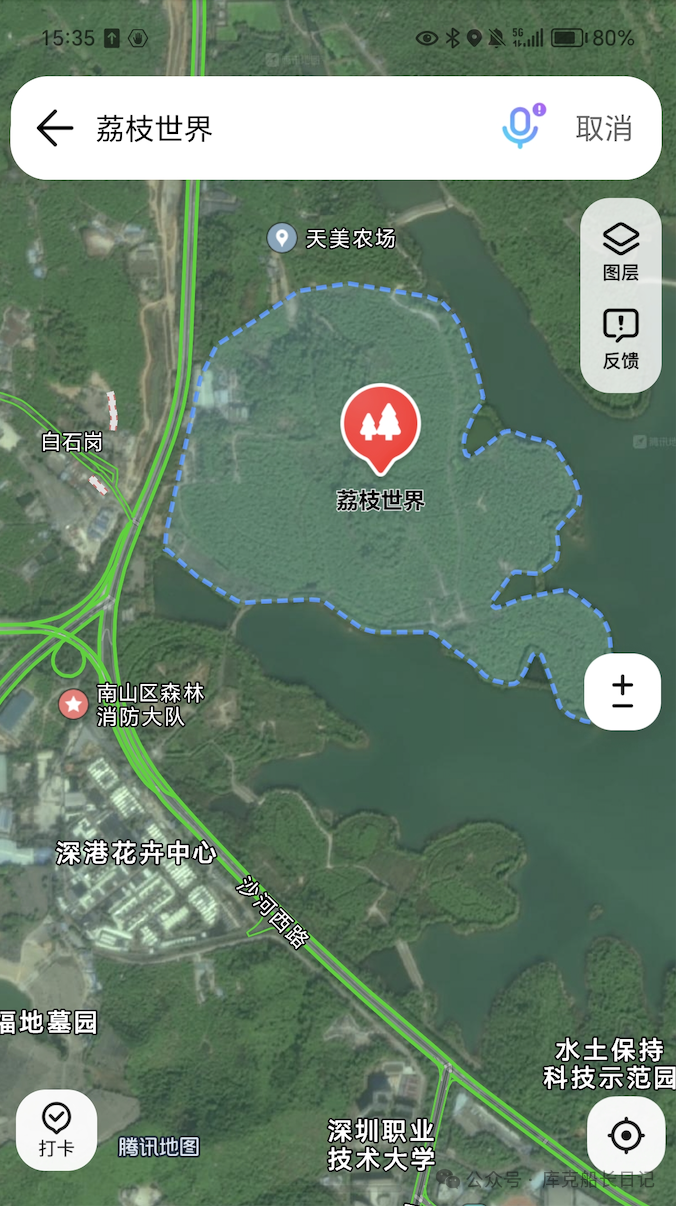Screen dimensions: 676x1206
Task: Start voice search with the microphone
Action: pos(520,127)
